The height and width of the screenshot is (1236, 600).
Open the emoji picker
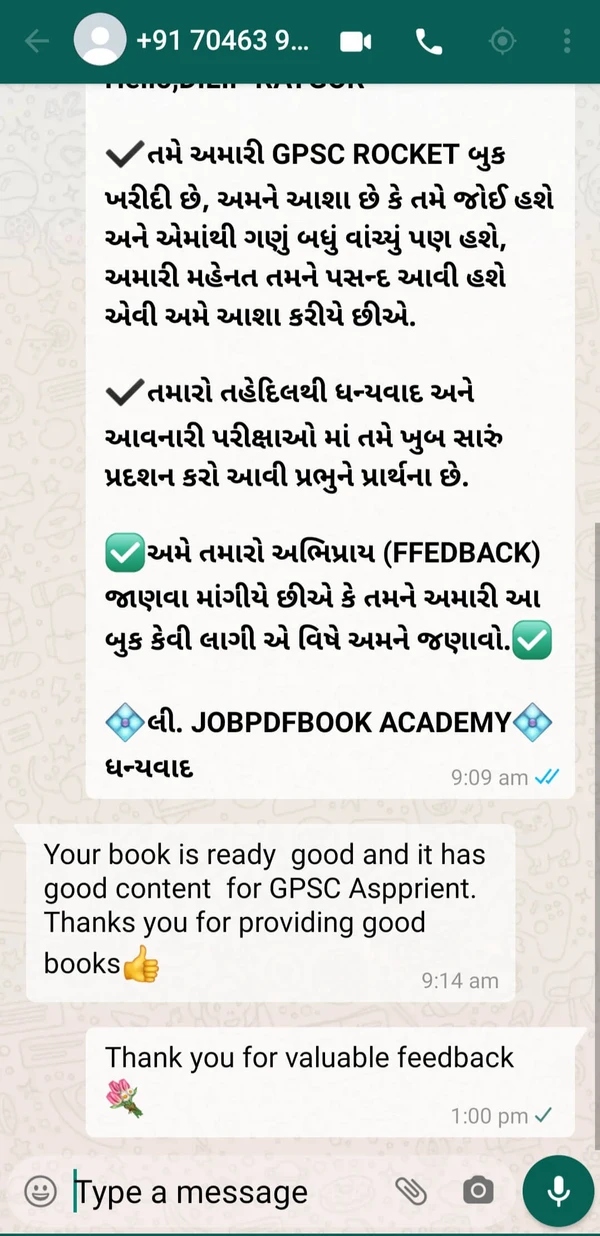coord(40,1191)
